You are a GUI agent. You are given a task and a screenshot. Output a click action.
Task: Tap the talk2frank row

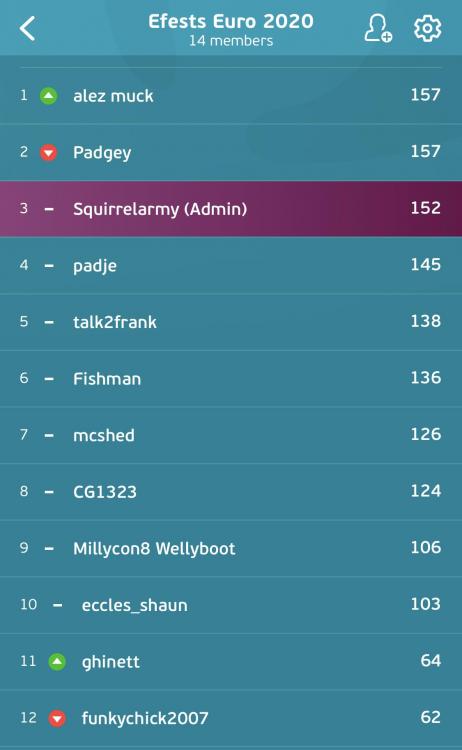[231, 321]
